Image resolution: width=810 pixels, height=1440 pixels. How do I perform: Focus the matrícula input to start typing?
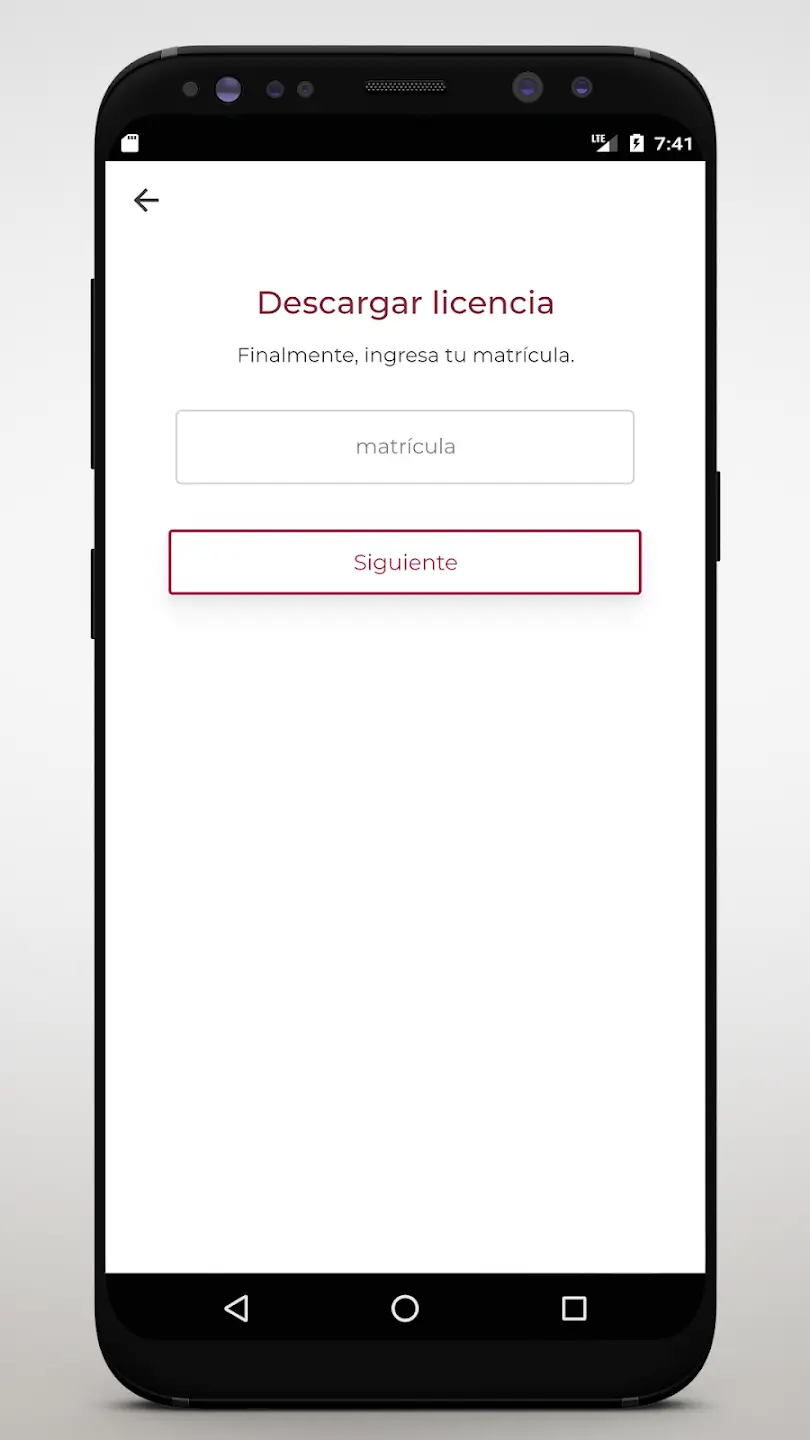[x=405, y=447]
